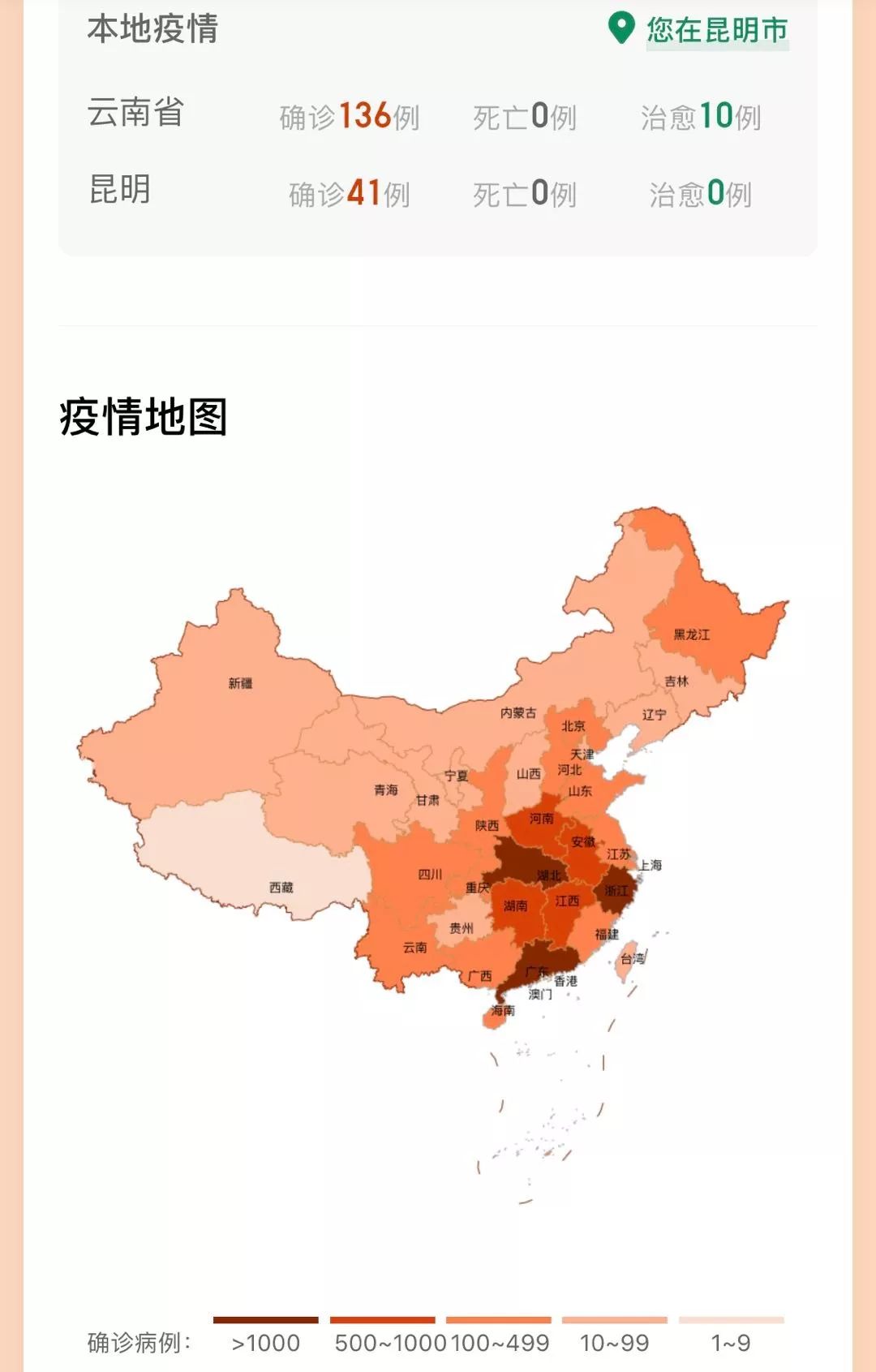Change location from 您在昆明市
This screenshot has width=876, height=1372.
699,30
